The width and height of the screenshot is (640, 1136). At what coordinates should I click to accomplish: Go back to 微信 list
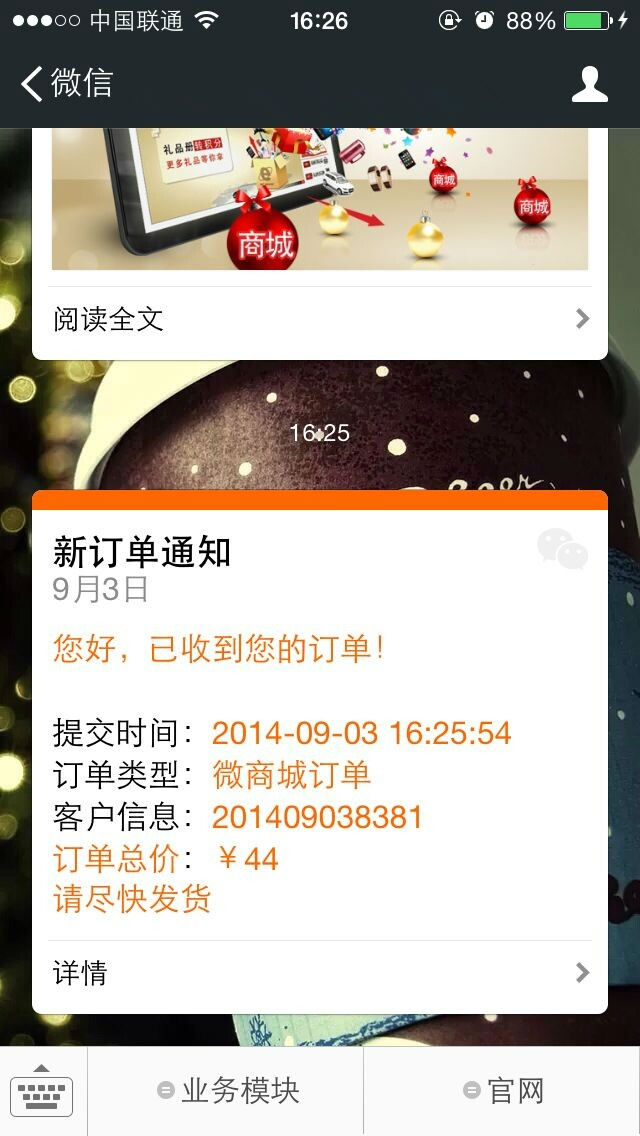(x=66, y=83)
